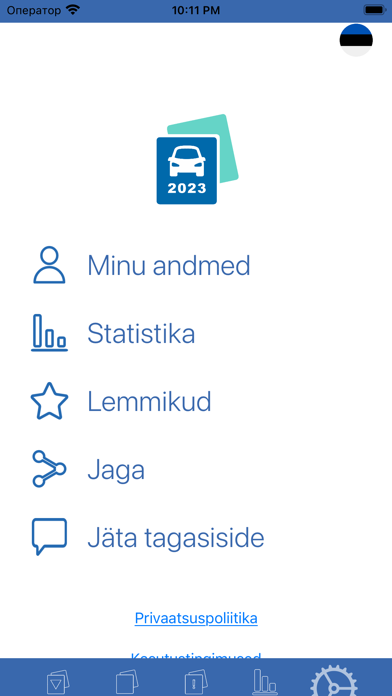
Task: Select Jaga to share the app
Action: click(88, 470)
